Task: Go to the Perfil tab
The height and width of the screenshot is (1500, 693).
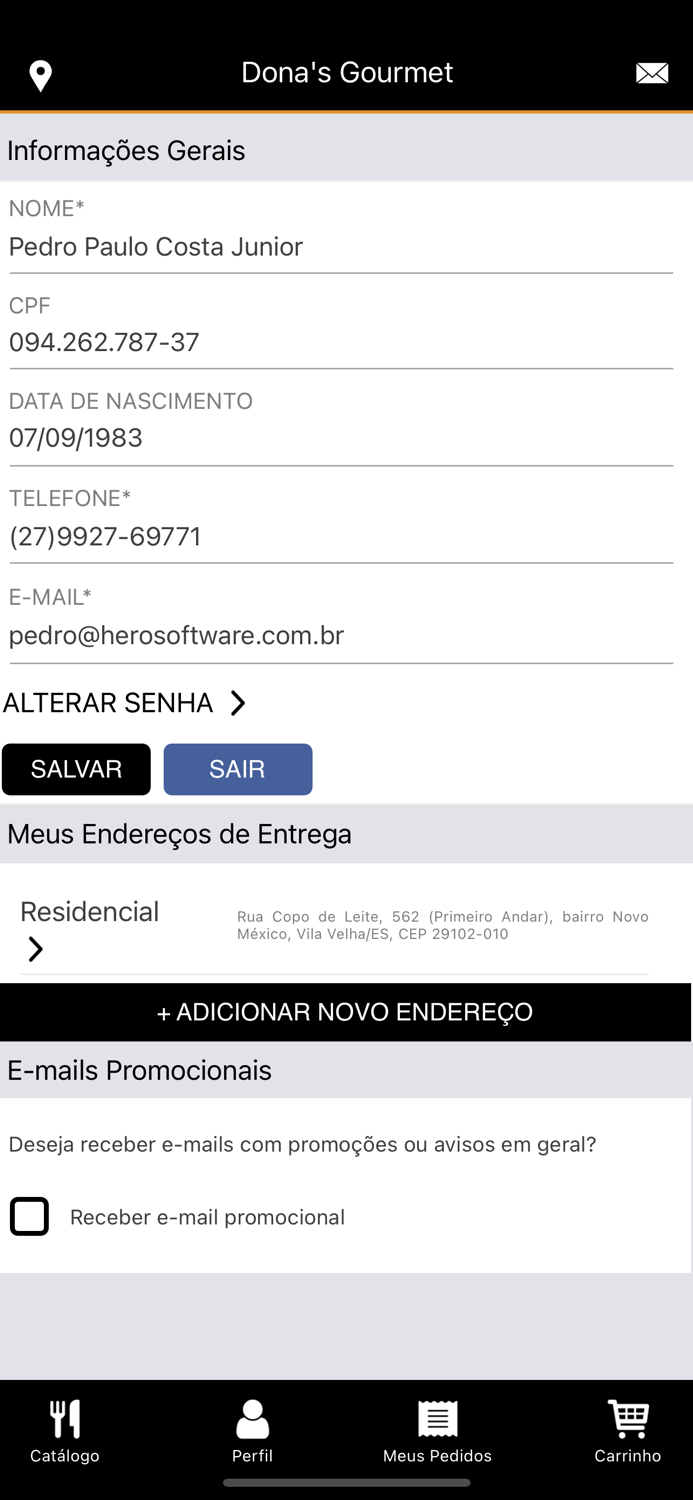Action: (x=252, y=1431)
